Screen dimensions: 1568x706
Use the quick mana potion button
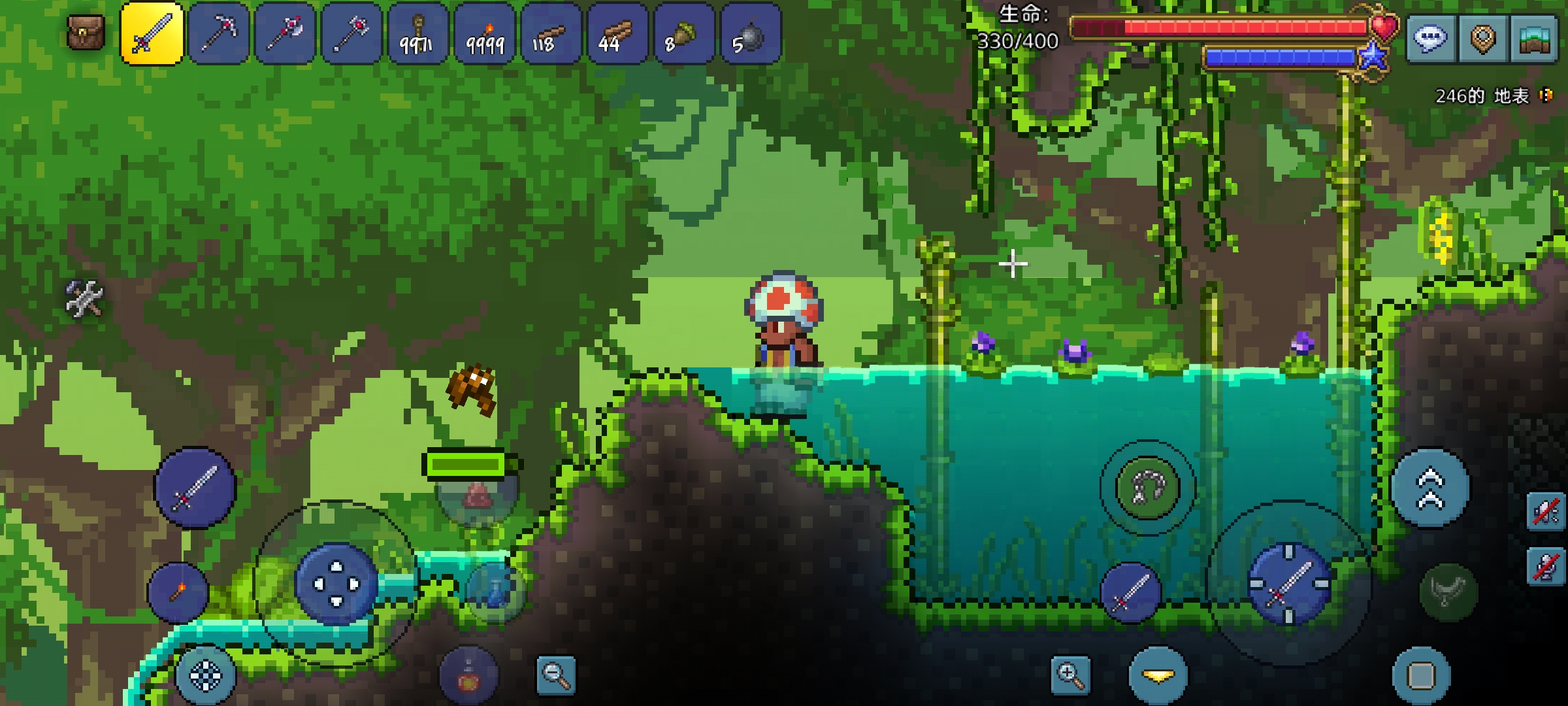(x=496, y=592)
